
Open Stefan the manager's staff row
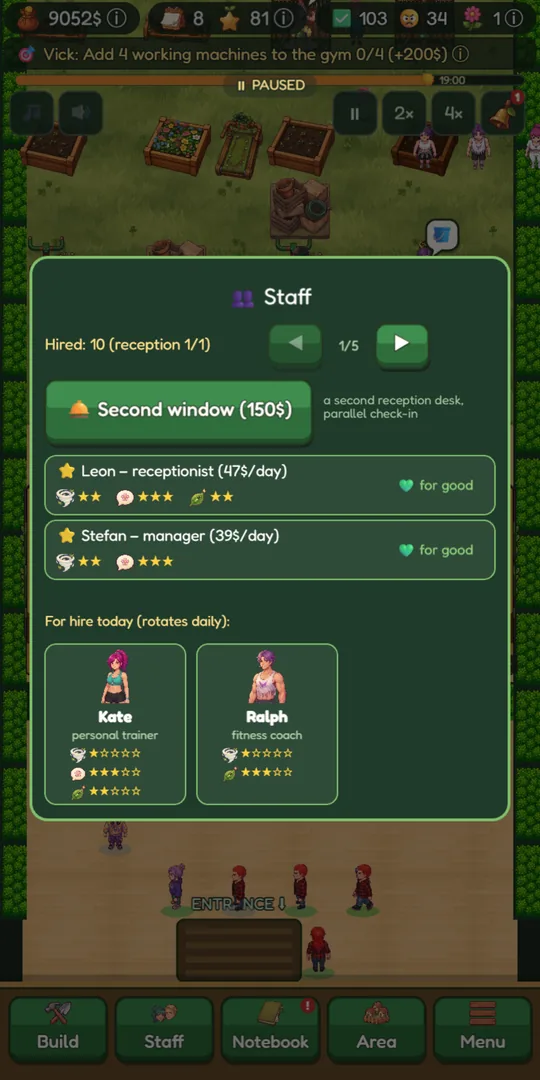click(269, 550)
